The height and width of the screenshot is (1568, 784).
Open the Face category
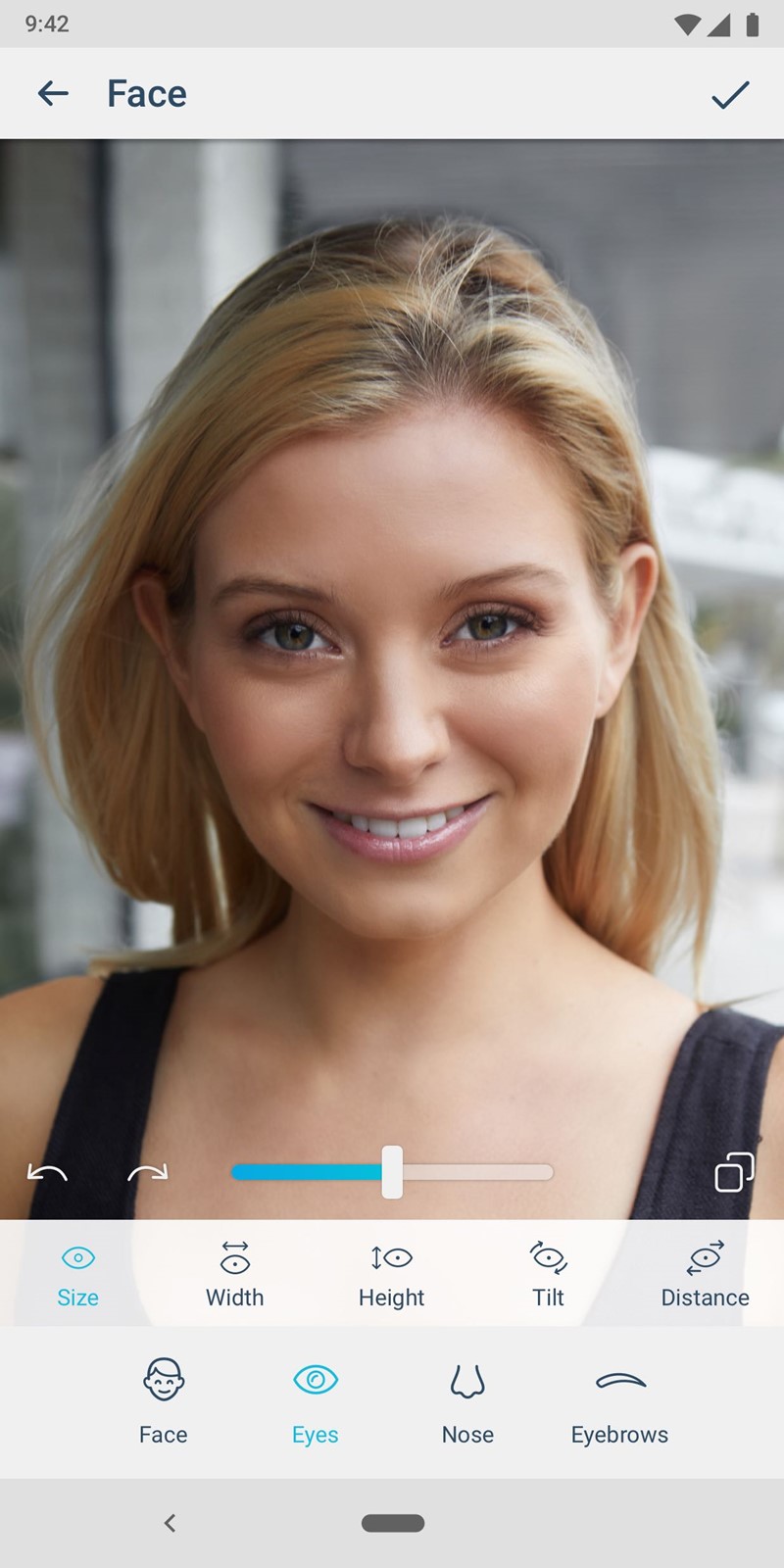click(164, 1401)
